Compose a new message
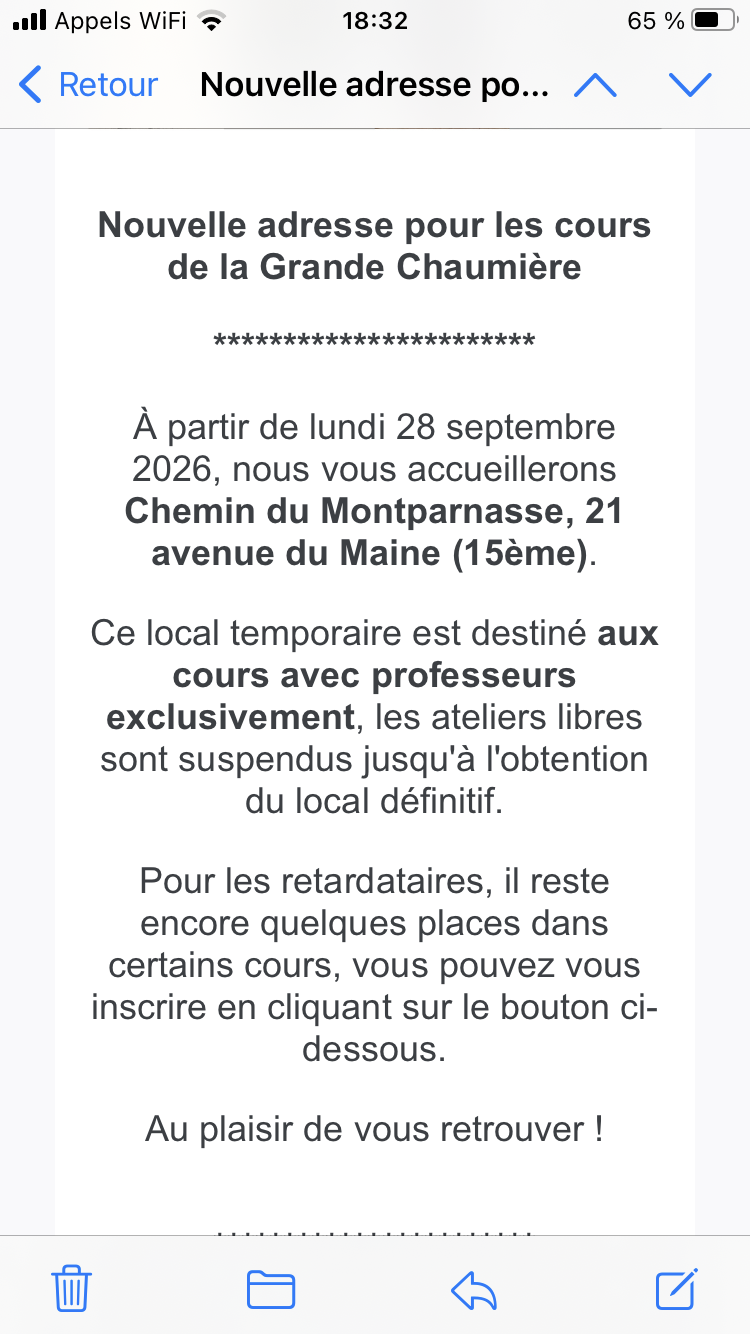Screen dimensions: 750x1334 coord(677,1288)
